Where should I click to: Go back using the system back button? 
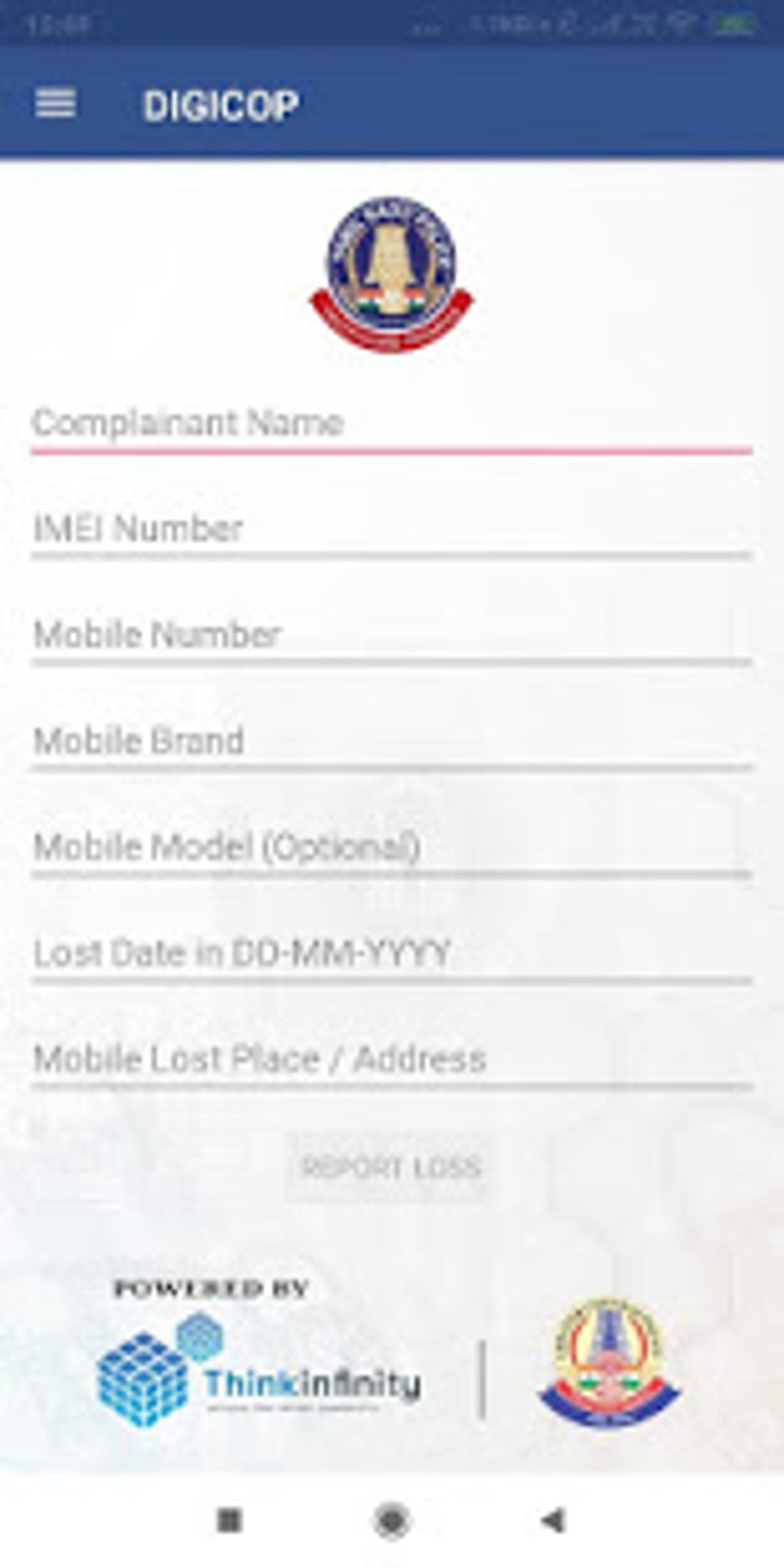[x=553, y=1520]
